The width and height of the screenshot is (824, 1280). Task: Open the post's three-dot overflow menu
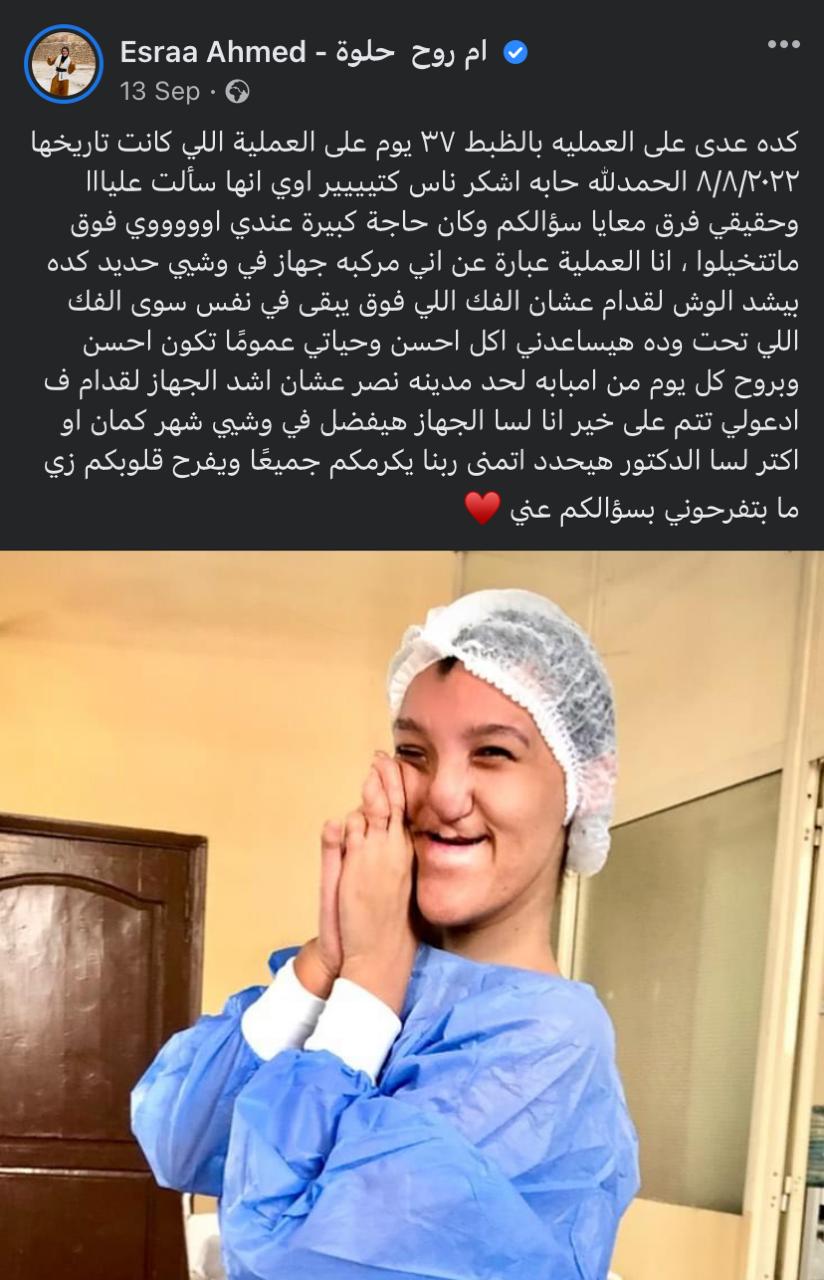click(x=783, y=45)
